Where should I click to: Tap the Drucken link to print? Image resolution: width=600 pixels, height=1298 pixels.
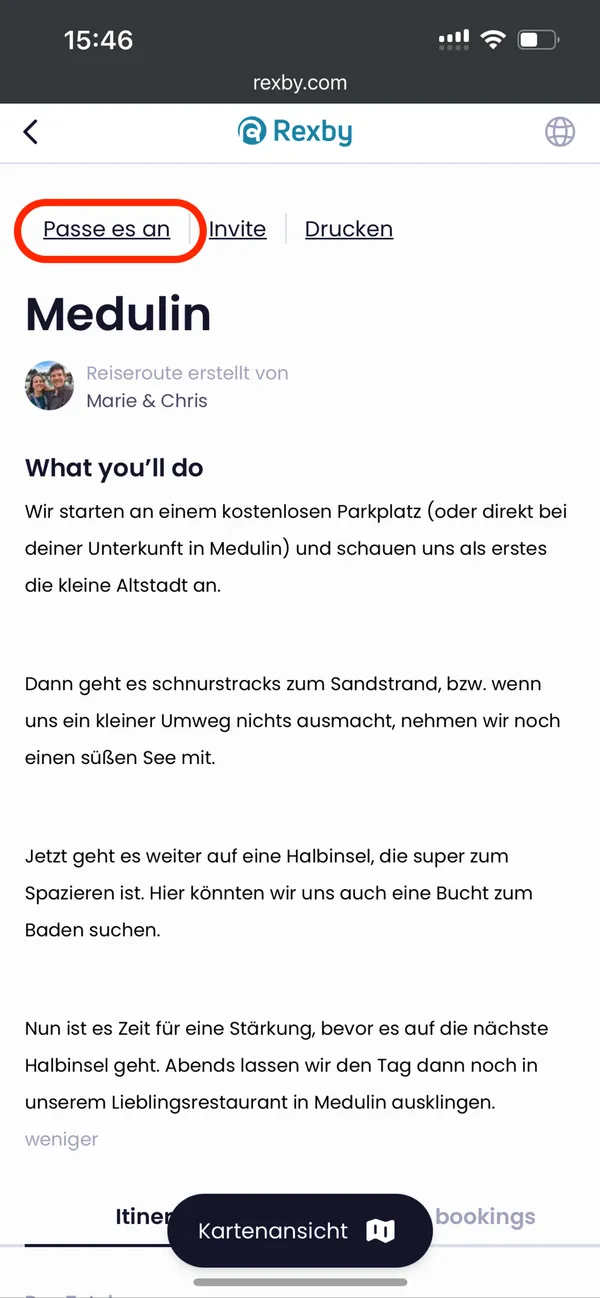pyautogui.click(x=349, y=229)
